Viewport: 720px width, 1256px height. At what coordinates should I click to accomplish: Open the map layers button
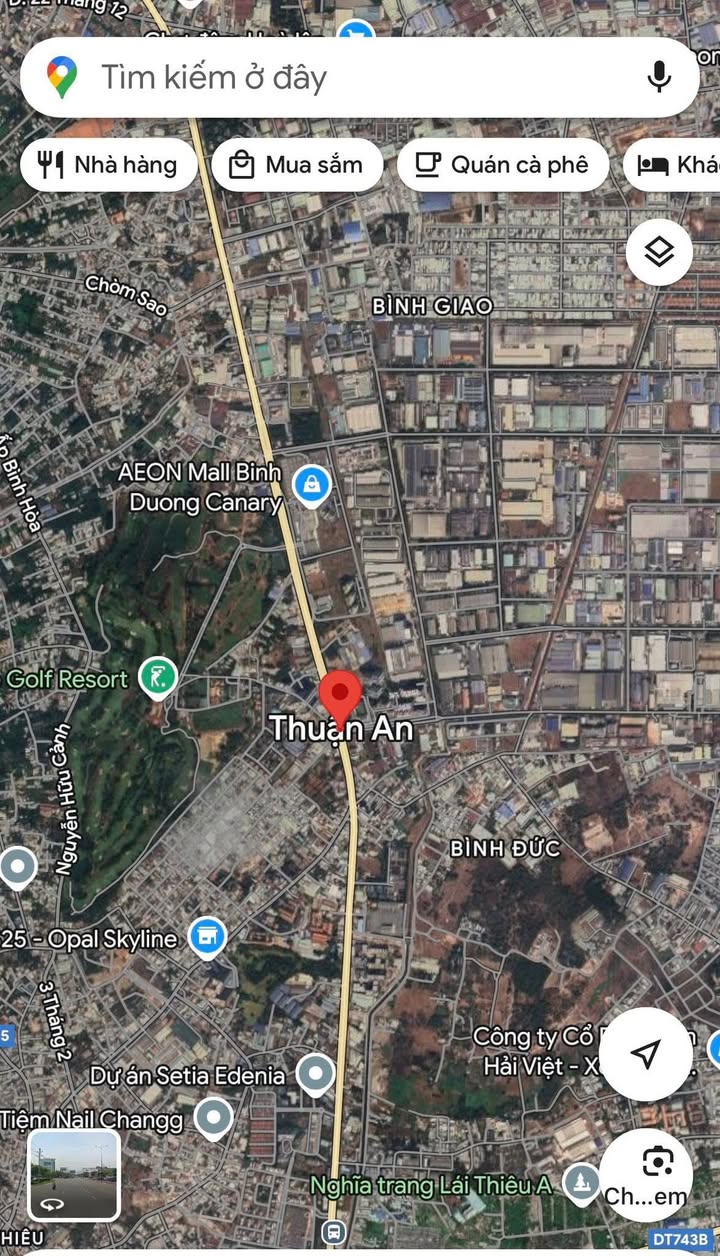tap(659, 253)
